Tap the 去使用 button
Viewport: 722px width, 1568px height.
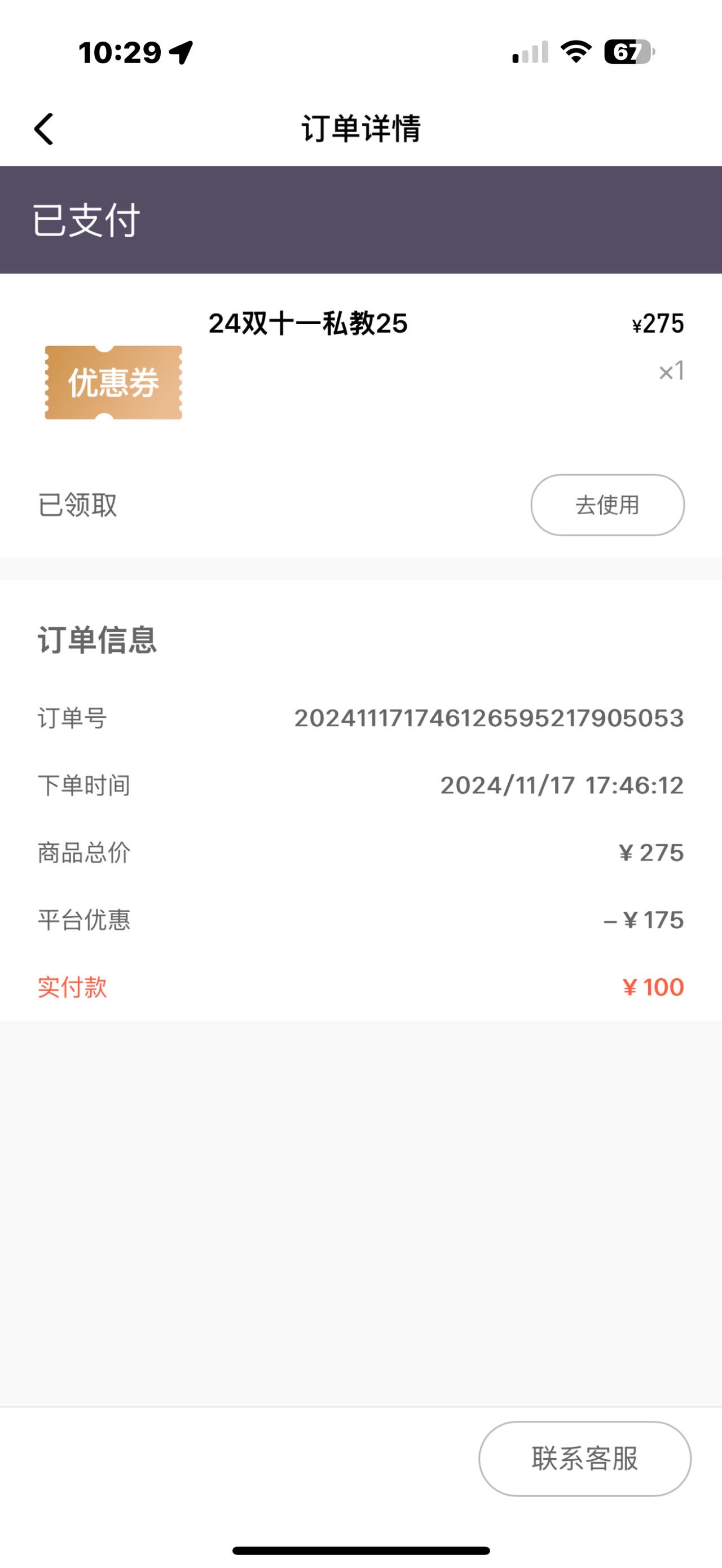(607, 505)
